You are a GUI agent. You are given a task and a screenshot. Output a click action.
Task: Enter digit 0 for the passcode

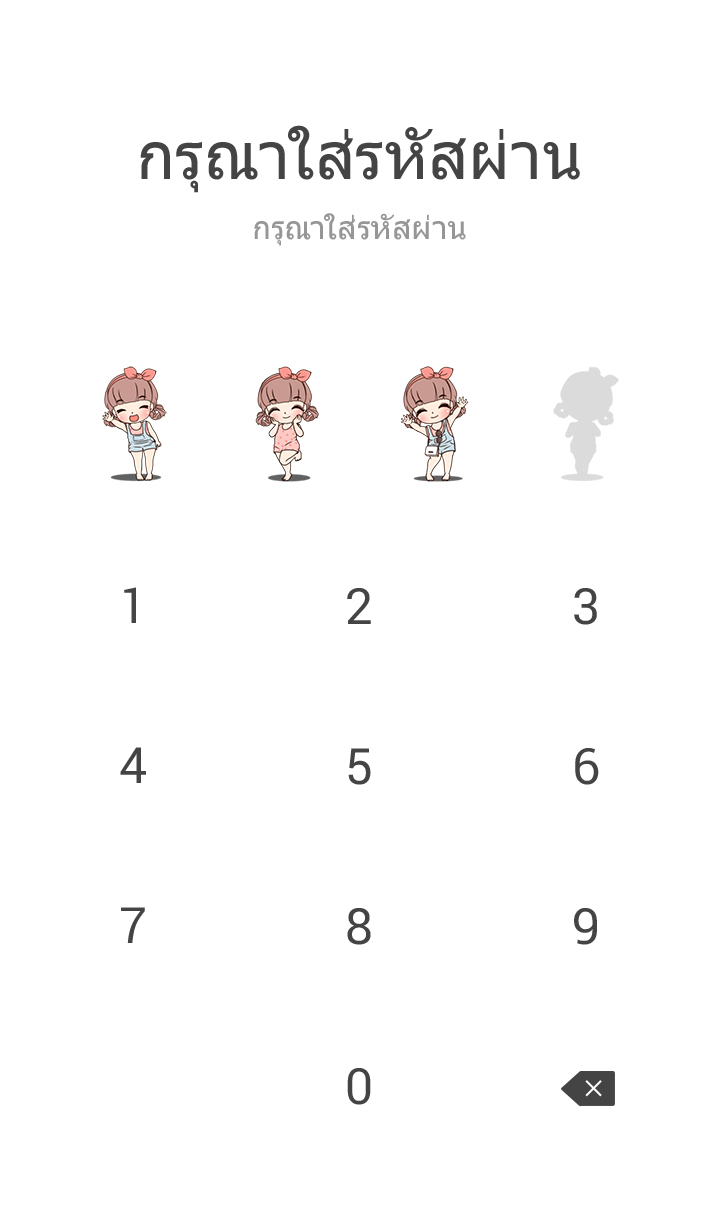359,1087
